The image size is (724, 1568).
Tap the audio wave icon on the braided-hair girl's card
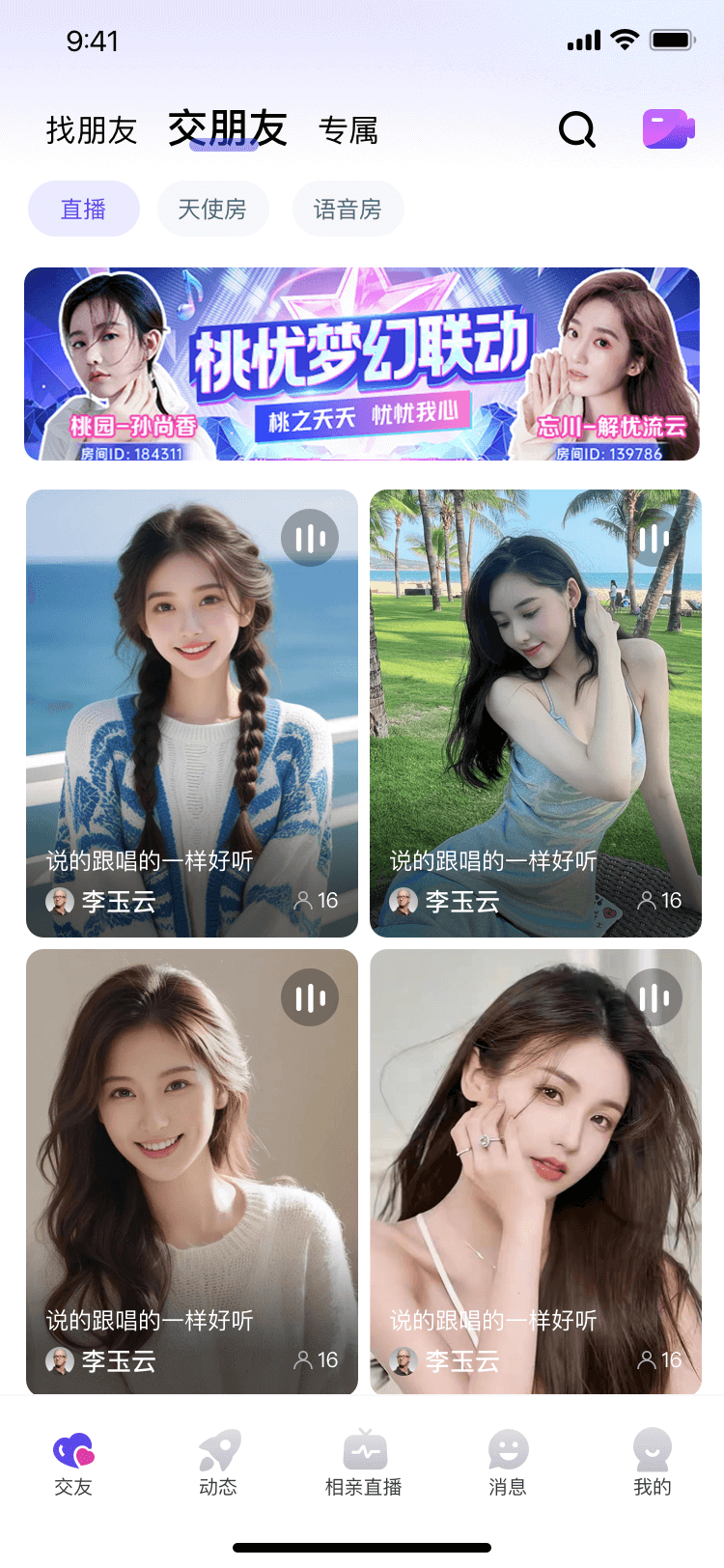[x=308, y=538]
